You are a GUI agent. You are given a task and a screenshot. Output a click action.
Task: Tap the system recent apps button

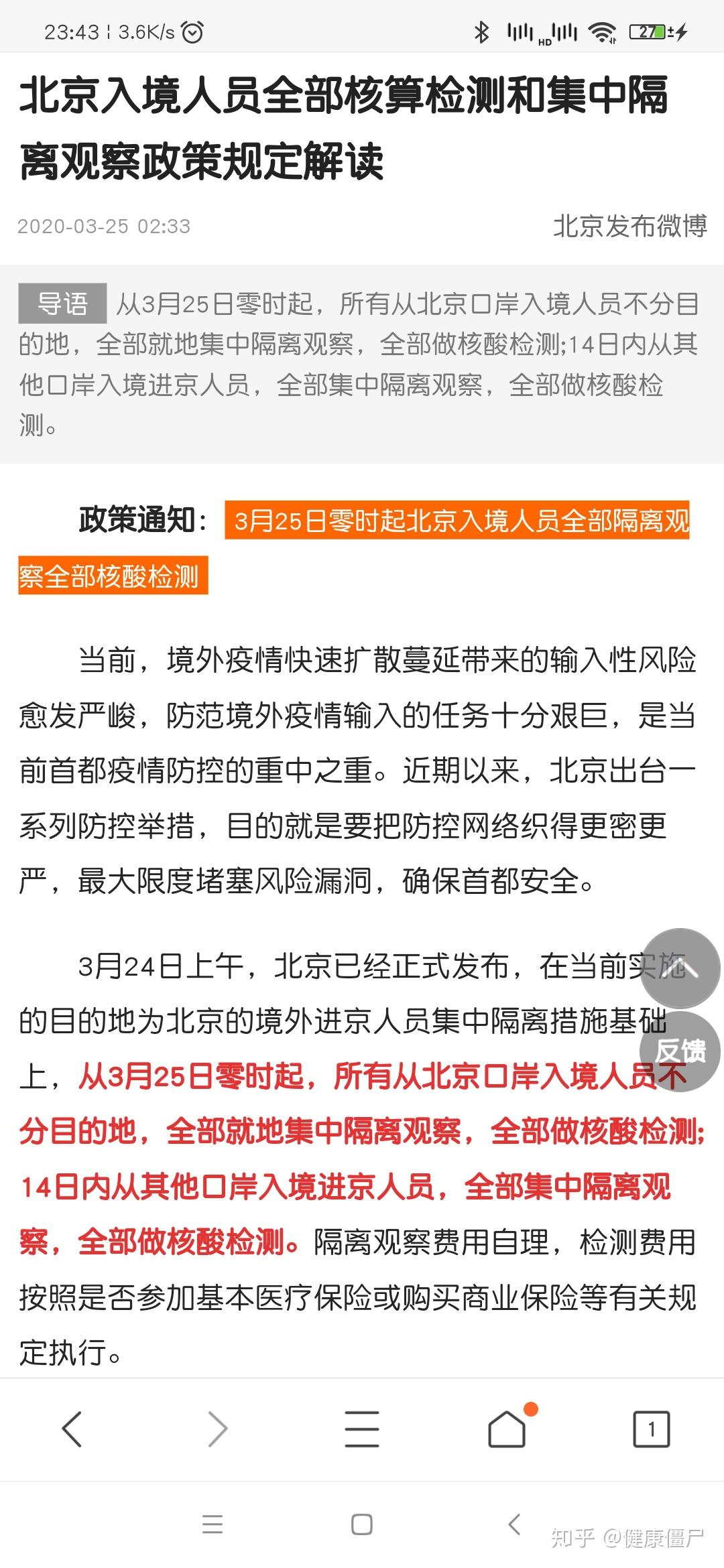coord(213,1524)
